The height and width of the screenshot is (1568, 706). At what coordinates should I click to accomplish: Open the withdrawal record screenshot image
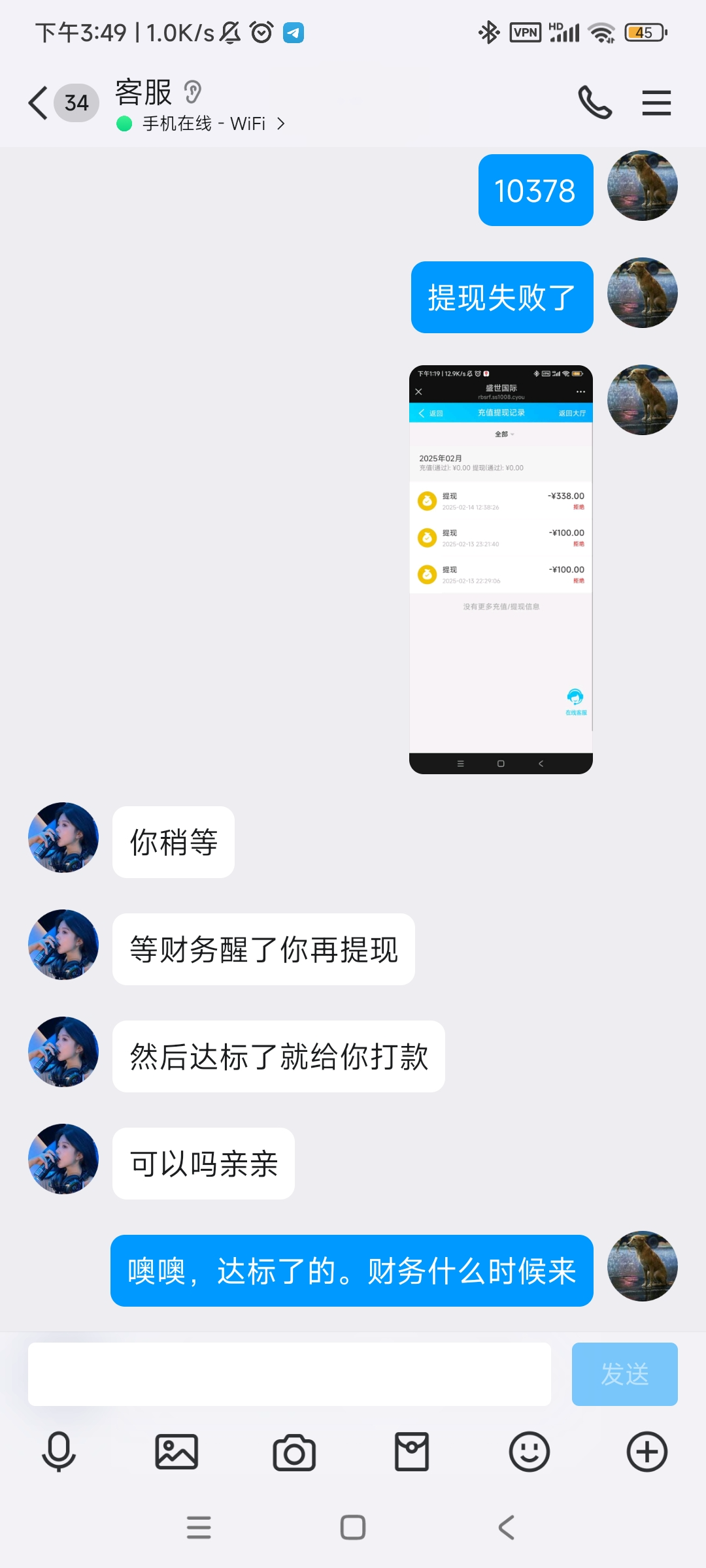coord(501,568)
